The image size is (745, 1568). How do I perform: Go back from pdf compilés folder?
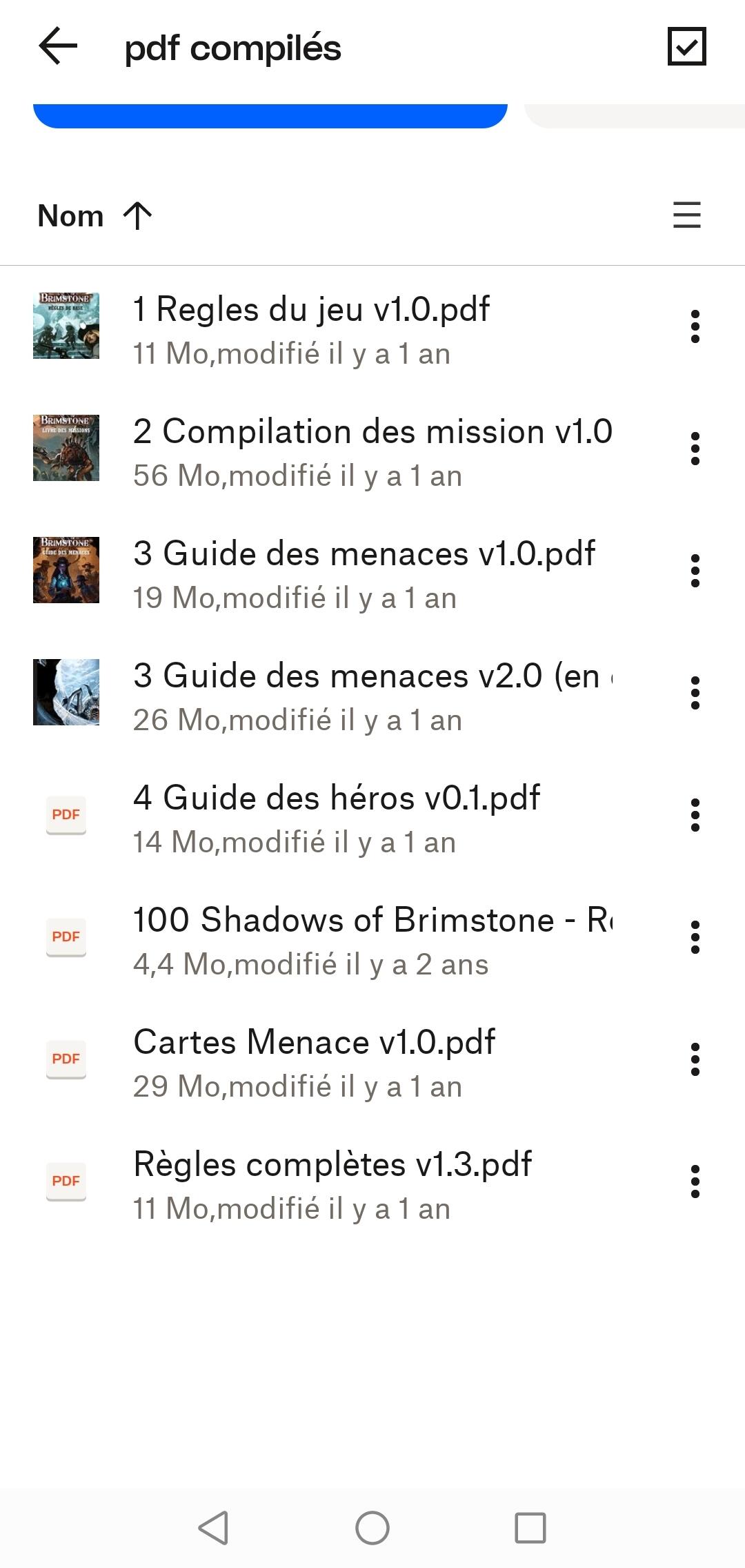coord(58,47)
